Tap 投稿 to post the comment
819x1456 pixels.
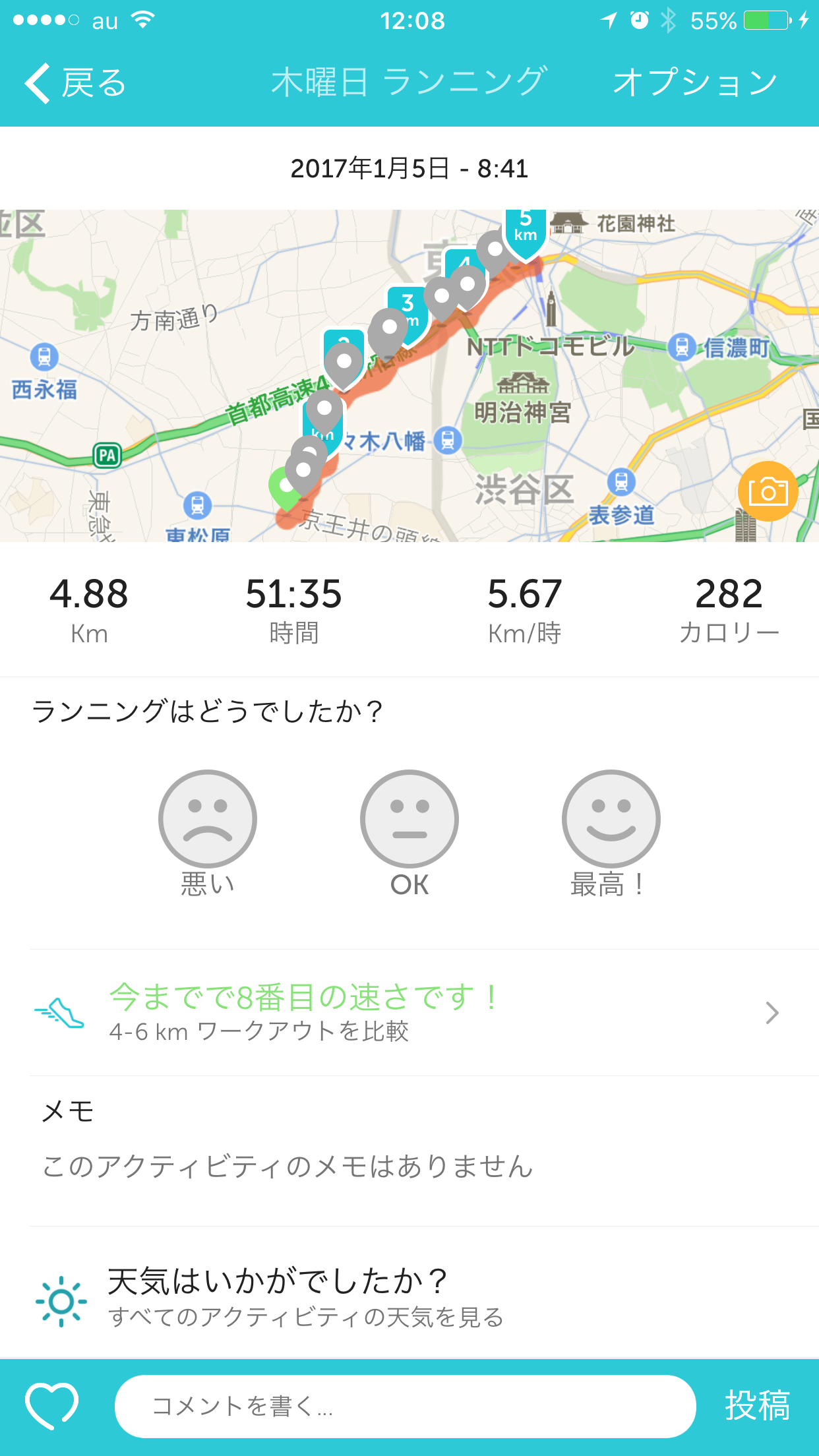coord(757,1406)
